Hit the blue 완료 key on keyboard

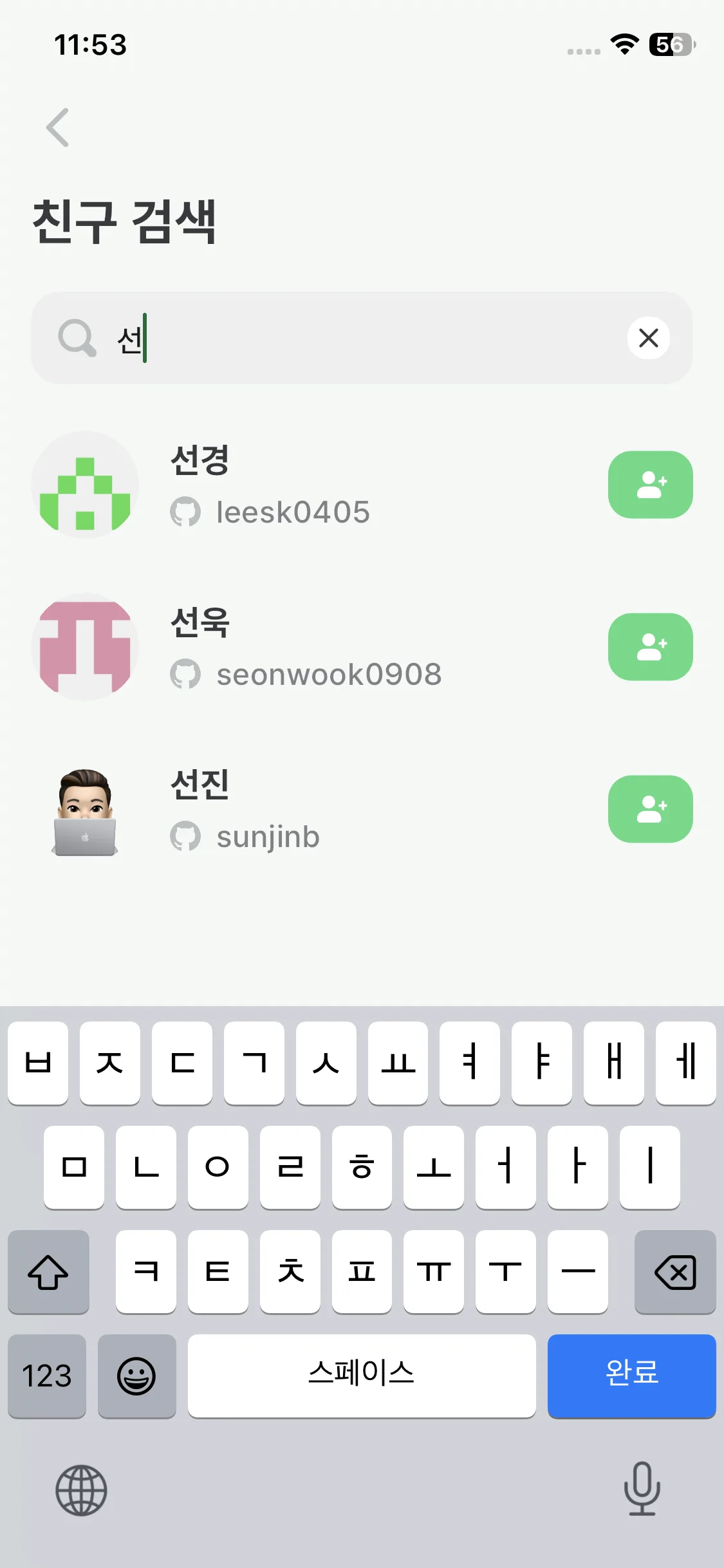(631, 1376)
